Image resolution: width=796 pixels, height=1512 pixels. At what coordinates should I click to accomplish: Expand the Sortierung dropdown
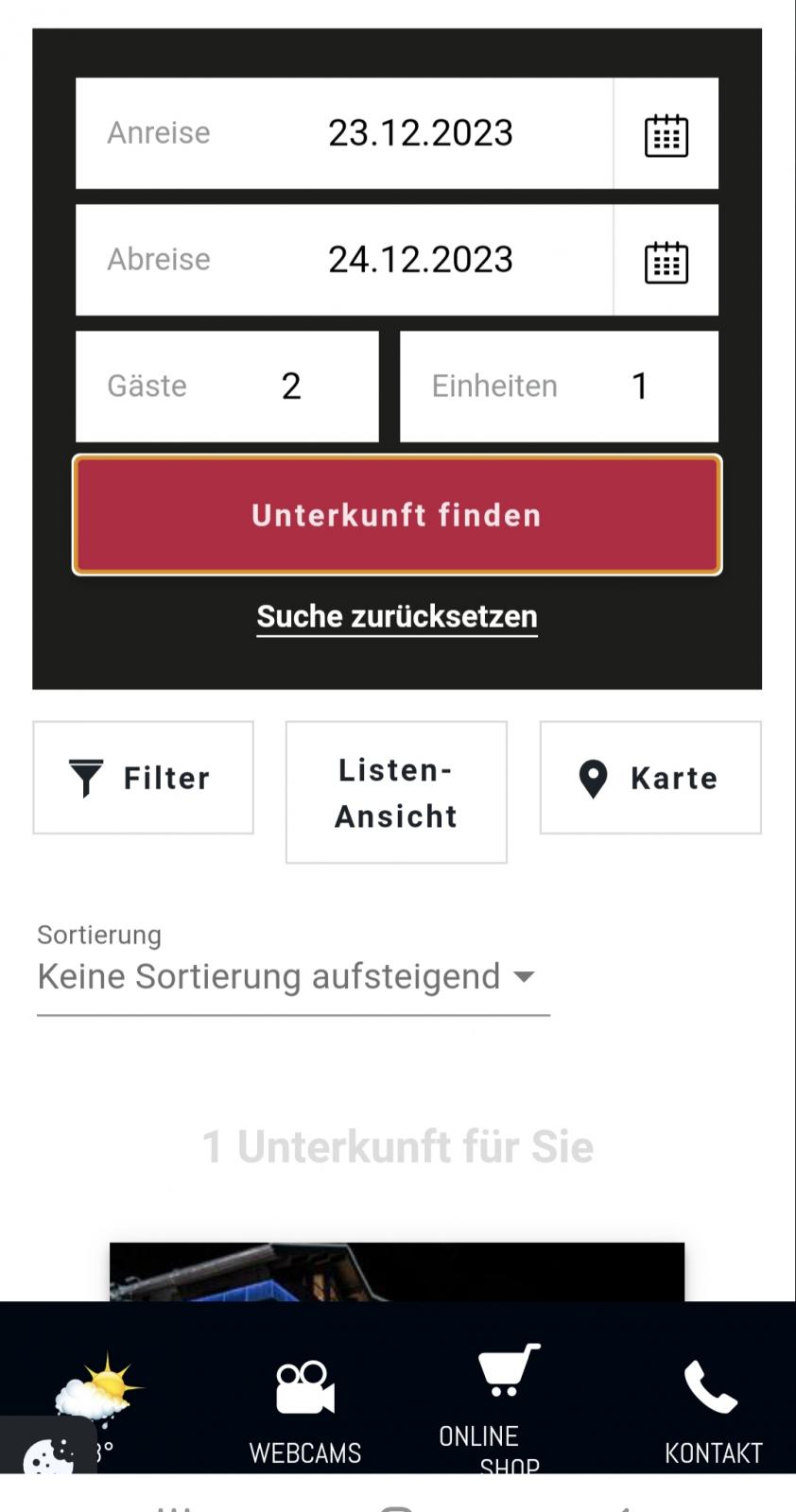[x=293, y=977]
